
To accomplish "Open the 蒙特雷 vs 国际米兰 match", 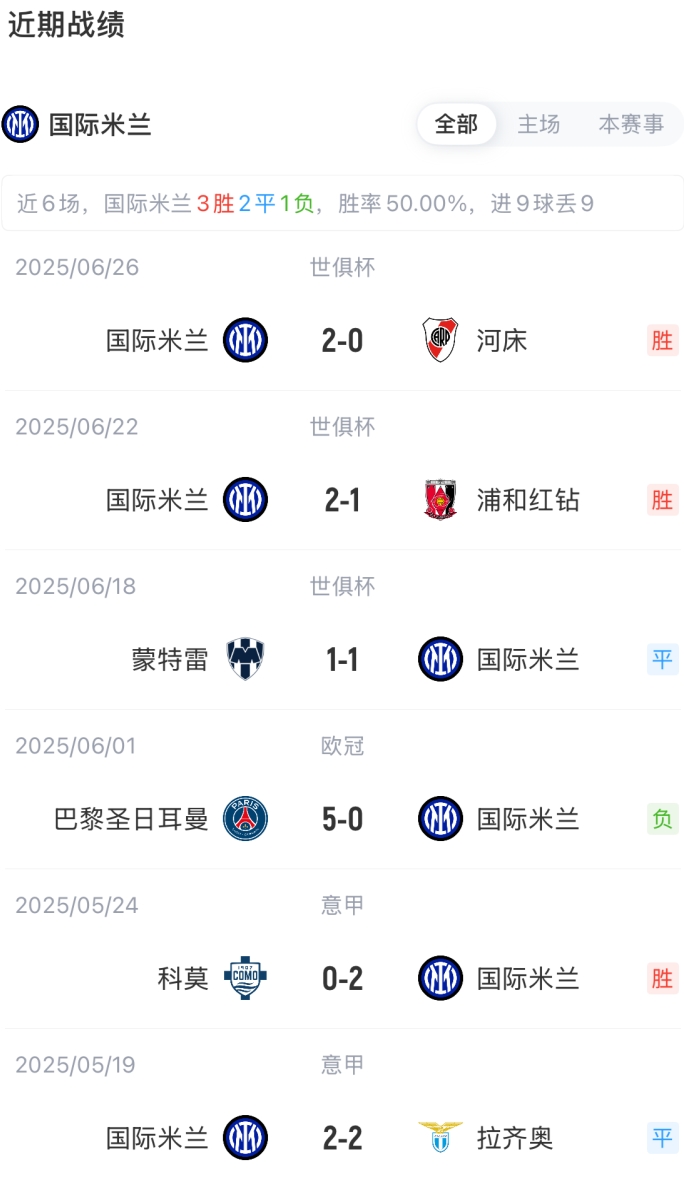I will tap(342, 660).
